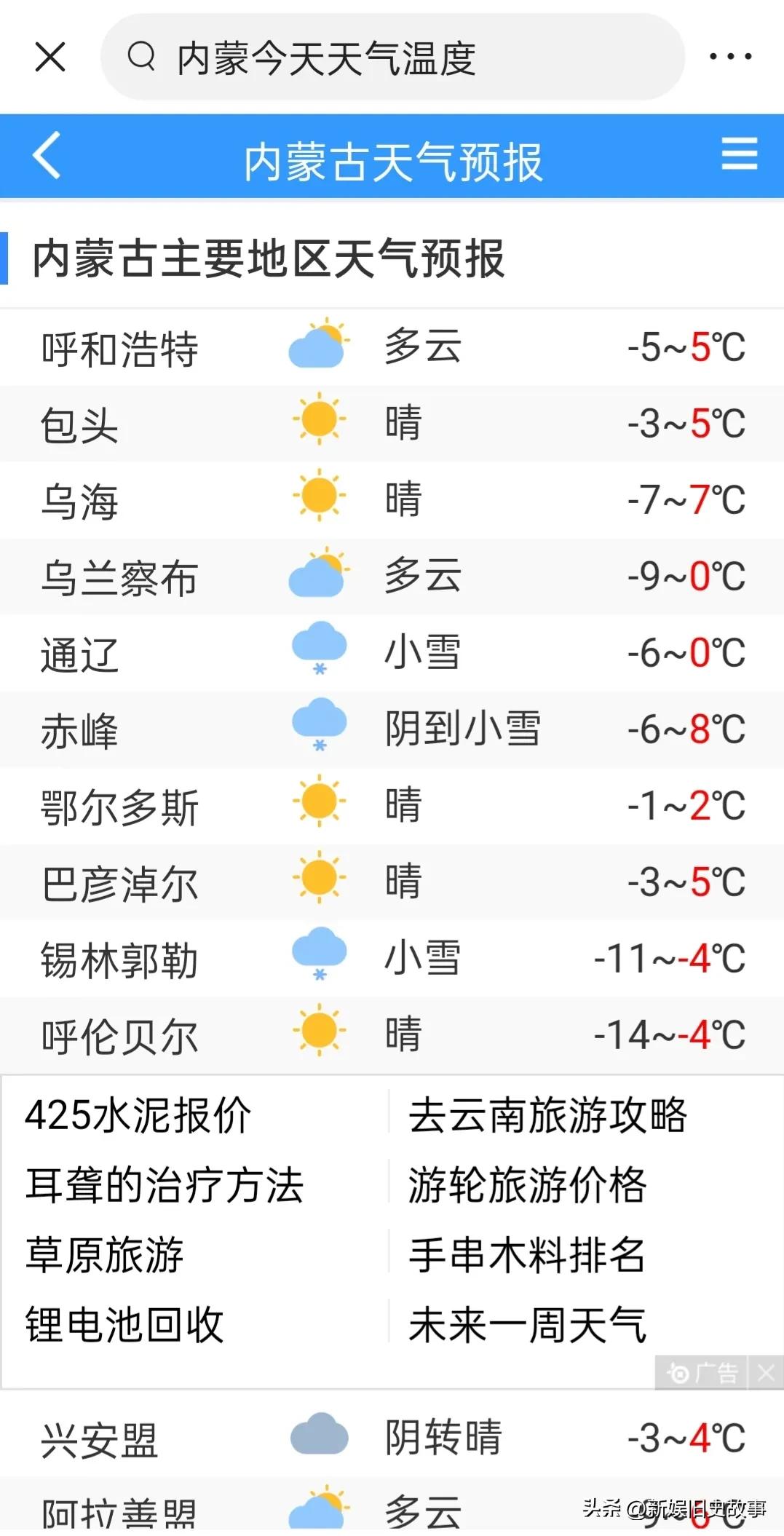Select the 乌海 weather row
This screenshot has width=784, height=1536.
click(392, 500)
